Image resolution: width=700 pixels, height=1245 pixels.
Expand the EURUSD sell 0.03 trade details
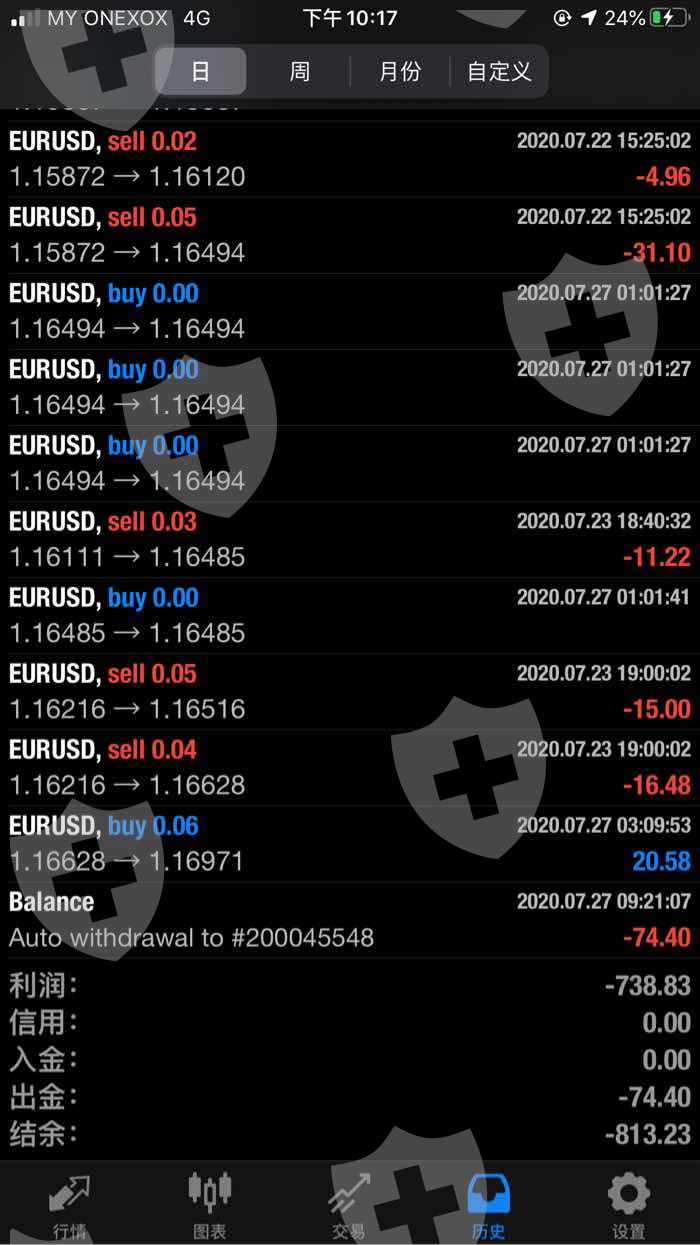pos(350,540)
